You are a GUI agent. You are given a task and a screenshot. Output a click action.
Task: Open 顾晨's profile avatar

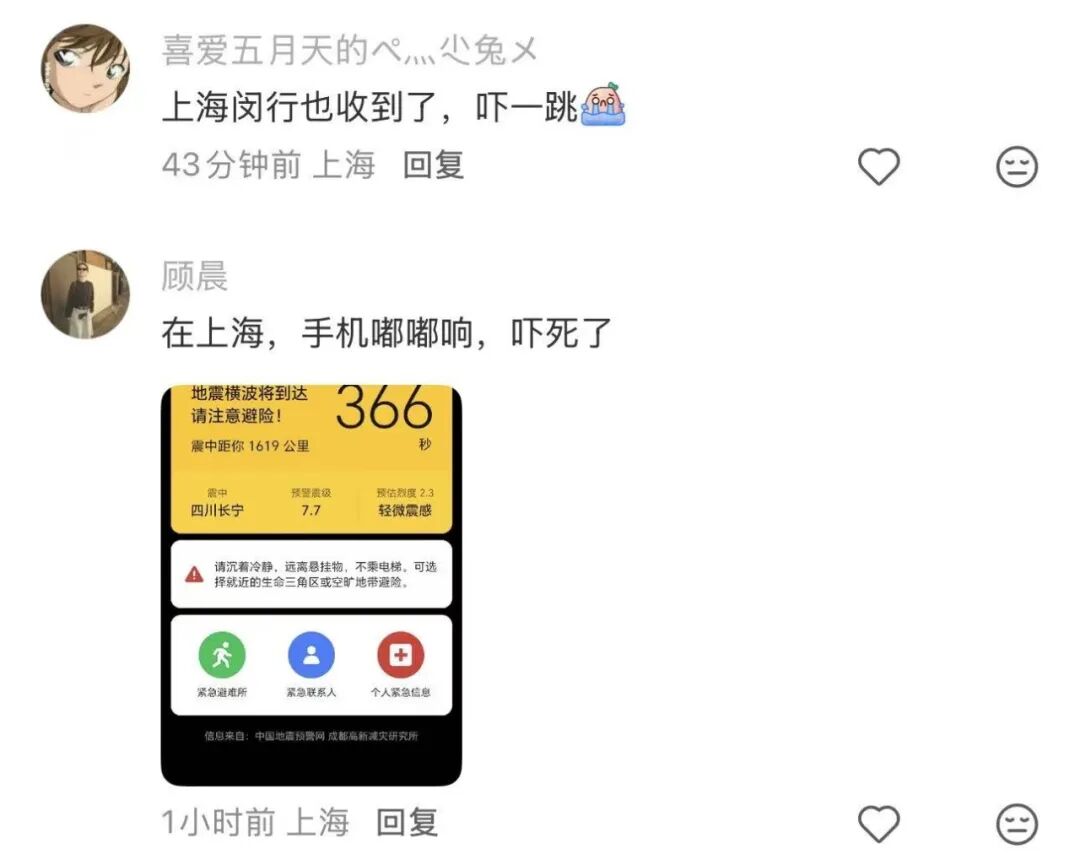click(x=85, y=294)
